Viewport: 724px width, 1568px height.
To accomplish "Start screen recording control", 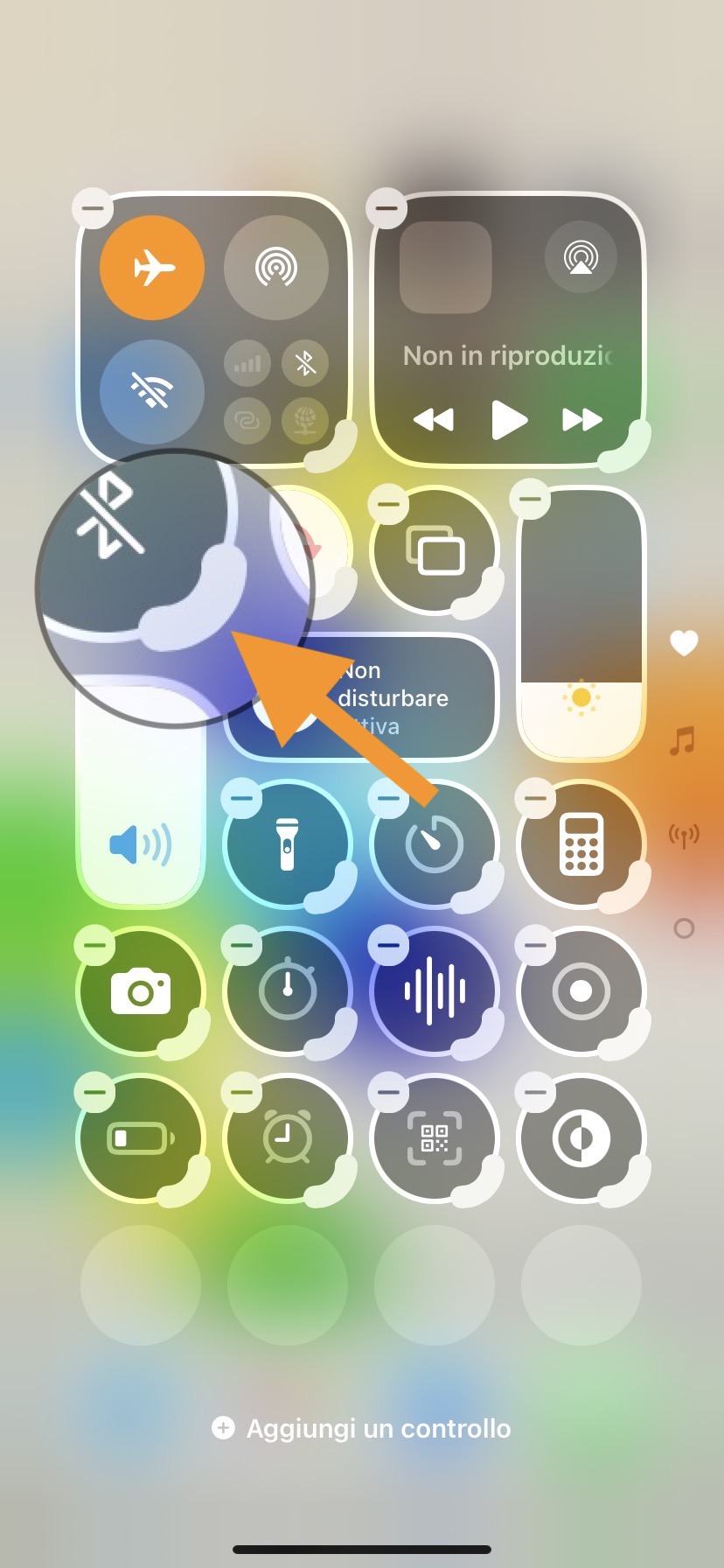I will [581, 991].
